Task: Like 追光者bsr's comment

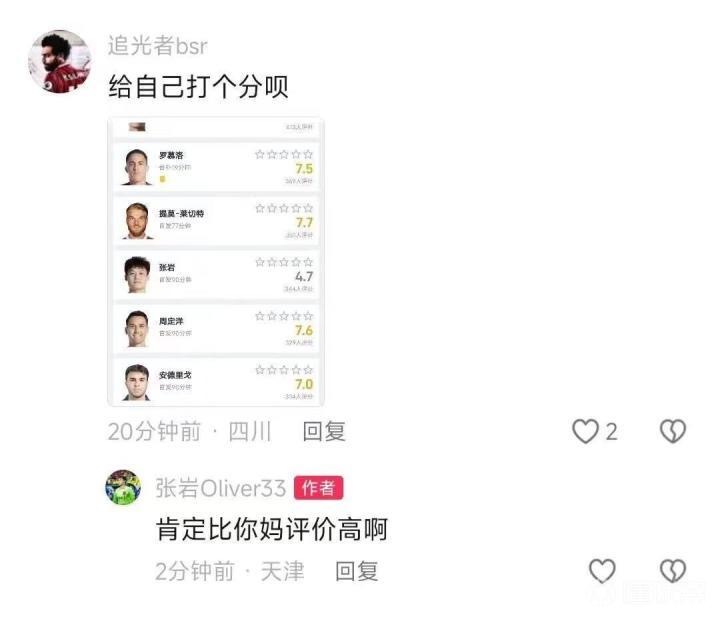Action: (585, 431)
